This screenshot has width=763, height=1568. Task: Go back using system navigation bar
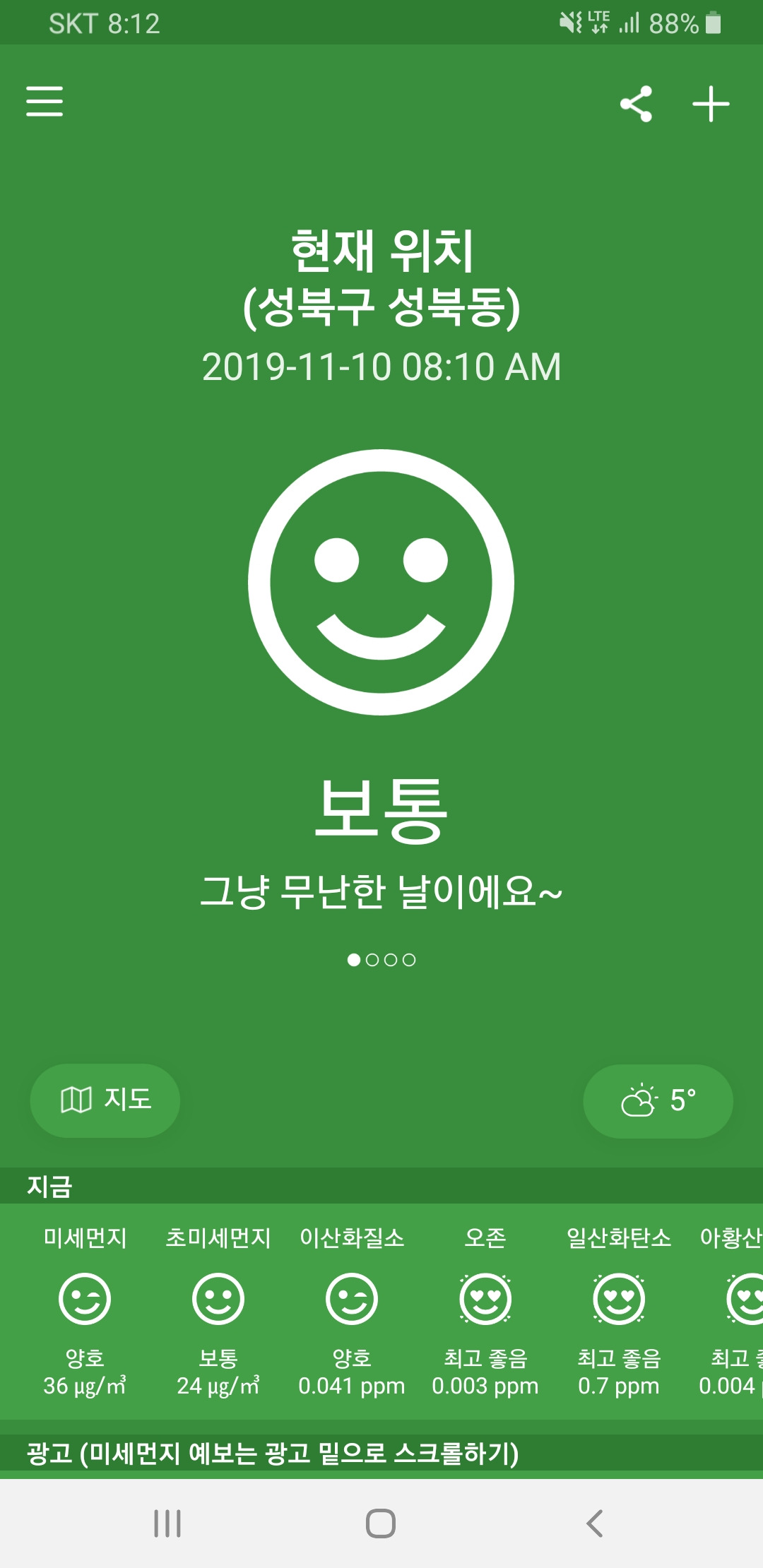pos(595,1524)
